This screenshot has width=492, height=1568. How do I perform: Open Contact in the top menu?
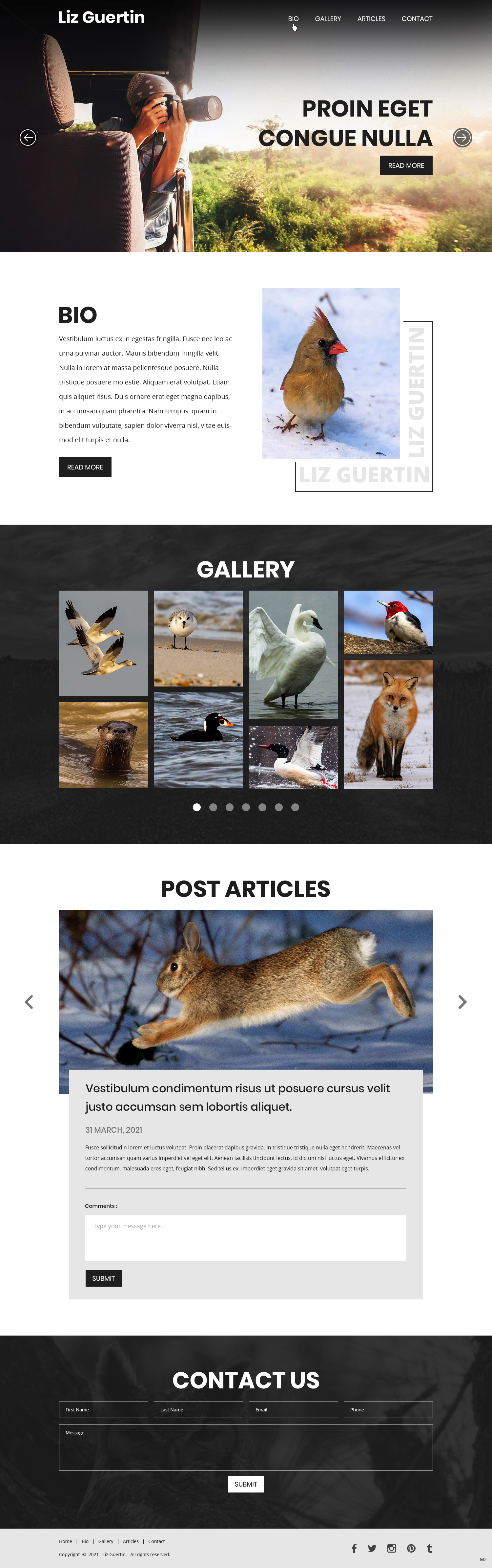click(x=417, y=19)
